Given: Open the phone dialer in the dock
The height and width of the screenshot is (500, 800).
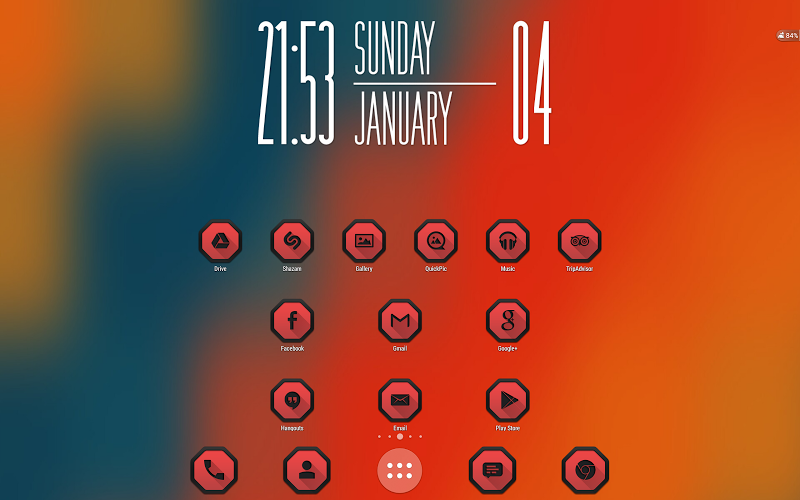Looking at the screenshot, I should click(x=214, y=470).
